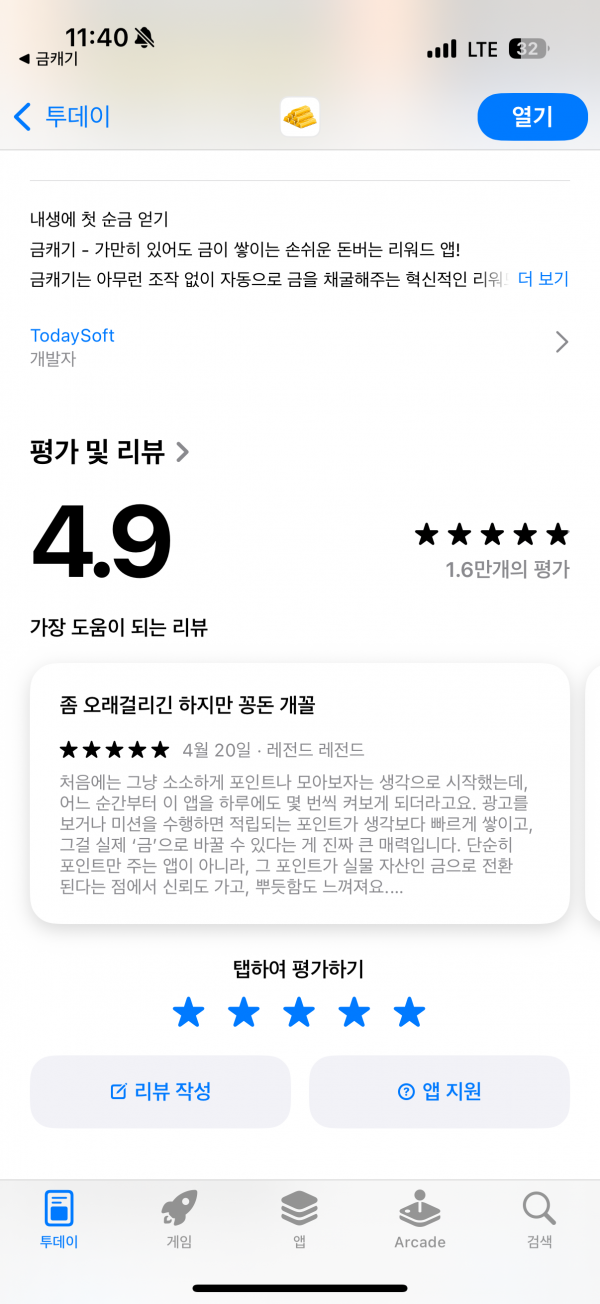Return to the 금캐기 app via the status bar
Screen dimensions: 600x1304
pyautogui.click(x=48, y=59)
